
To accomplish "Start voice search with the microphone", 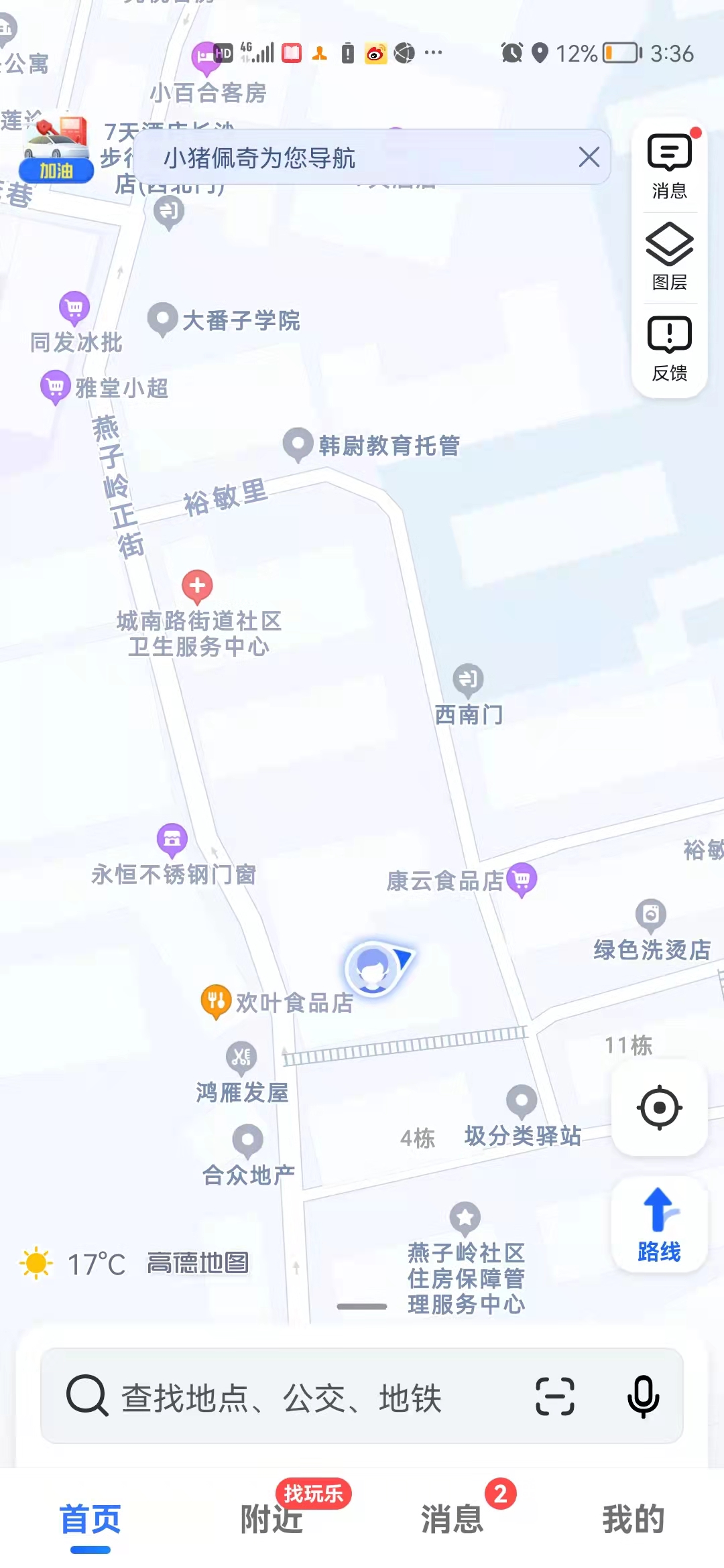I will (x=643, y=1396).
